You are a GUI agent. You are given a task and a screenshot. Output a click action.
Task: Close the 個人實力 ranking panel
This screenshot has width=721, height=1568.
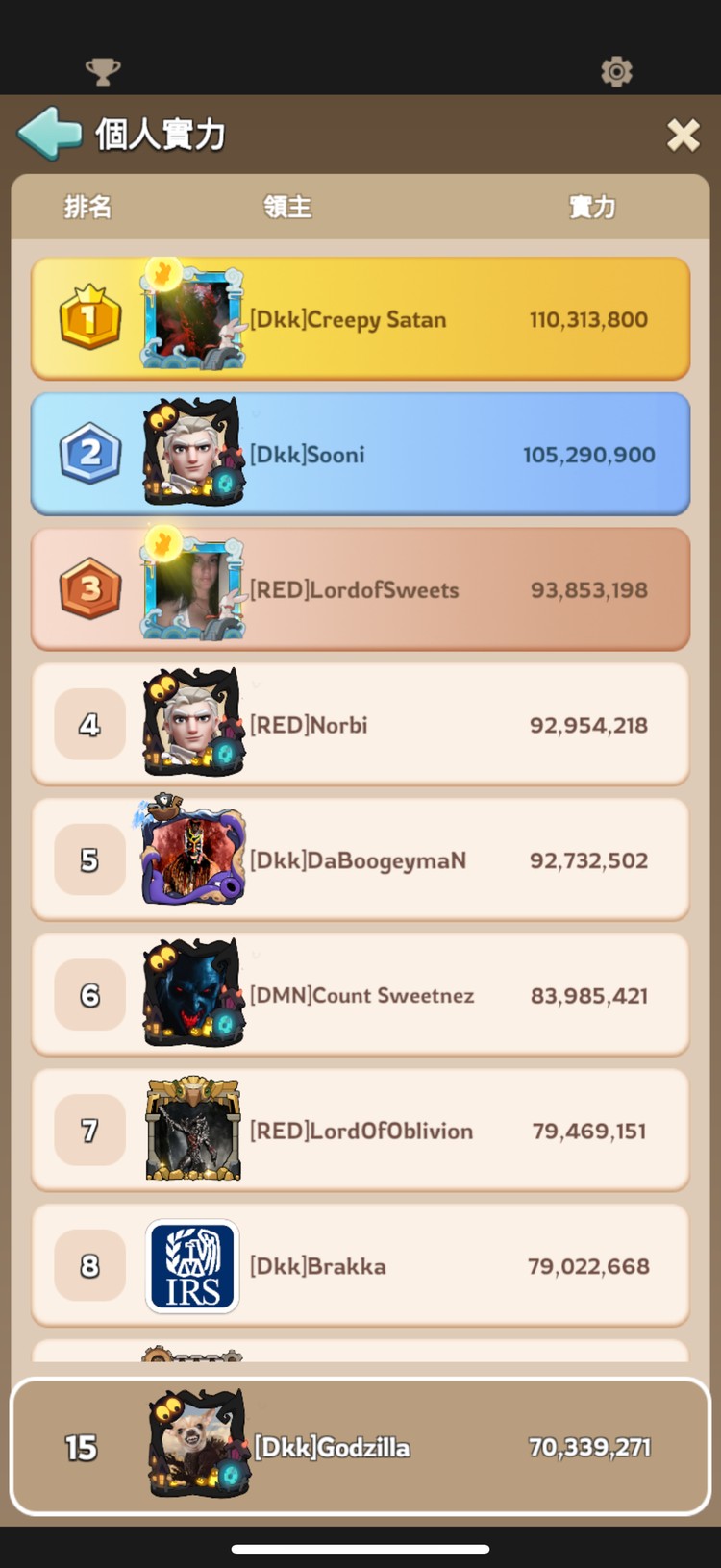tap(683, 136)
